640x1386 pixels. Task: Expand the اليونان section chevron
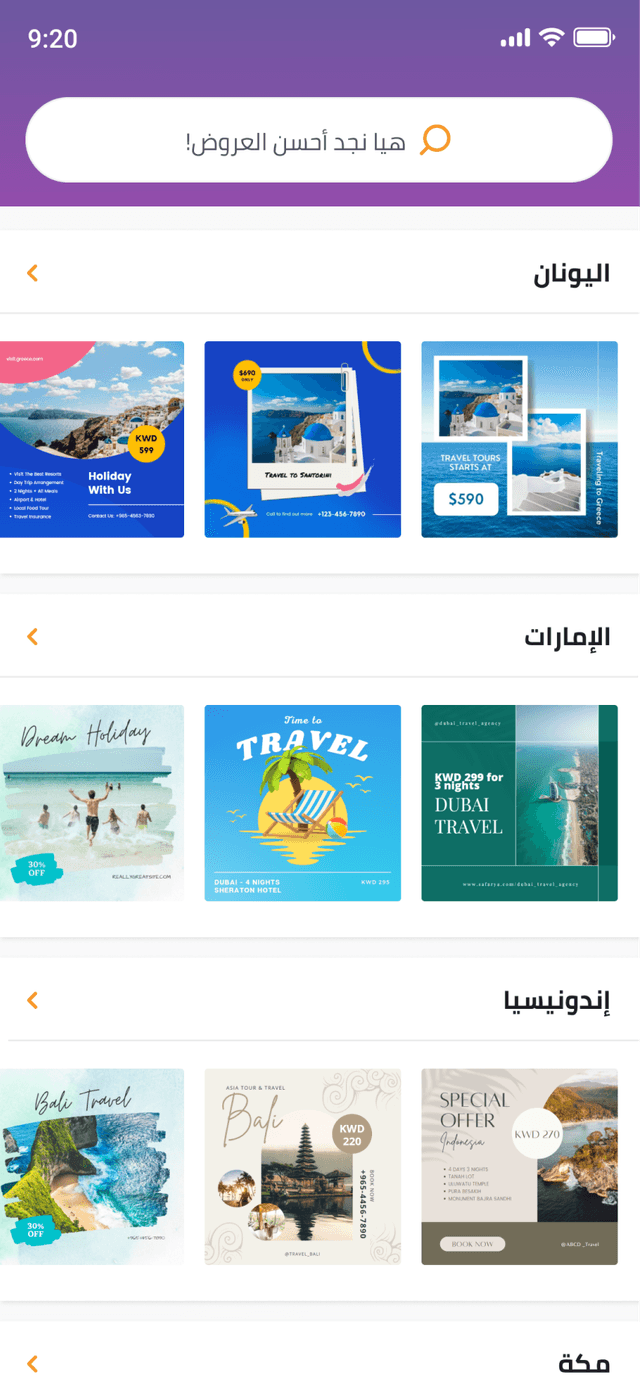click(x=33, y=273)
